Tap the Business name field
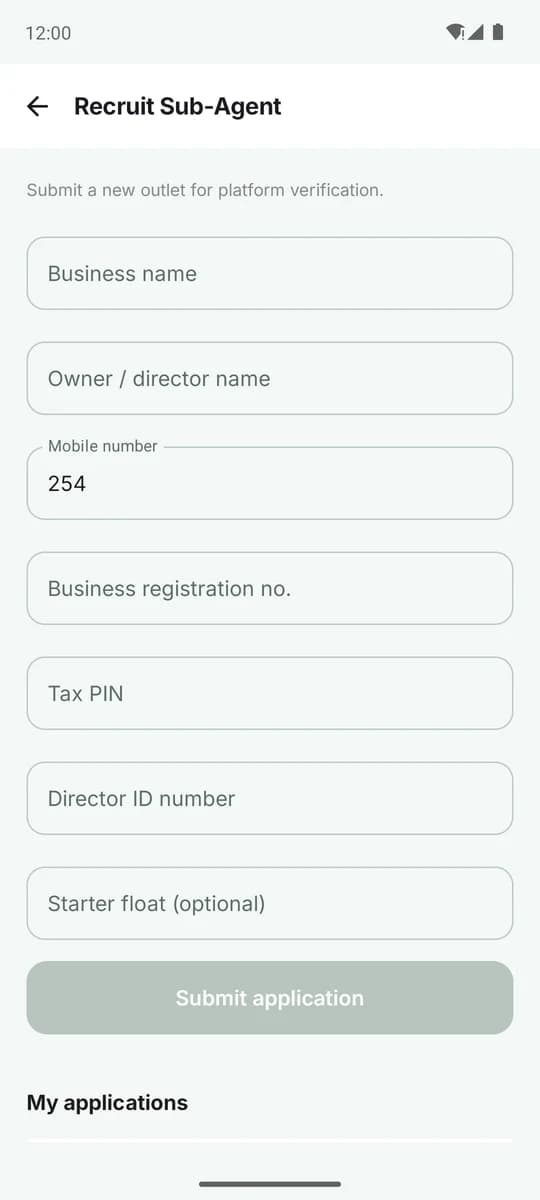The image size is (540, 1200). pos(270,273)
